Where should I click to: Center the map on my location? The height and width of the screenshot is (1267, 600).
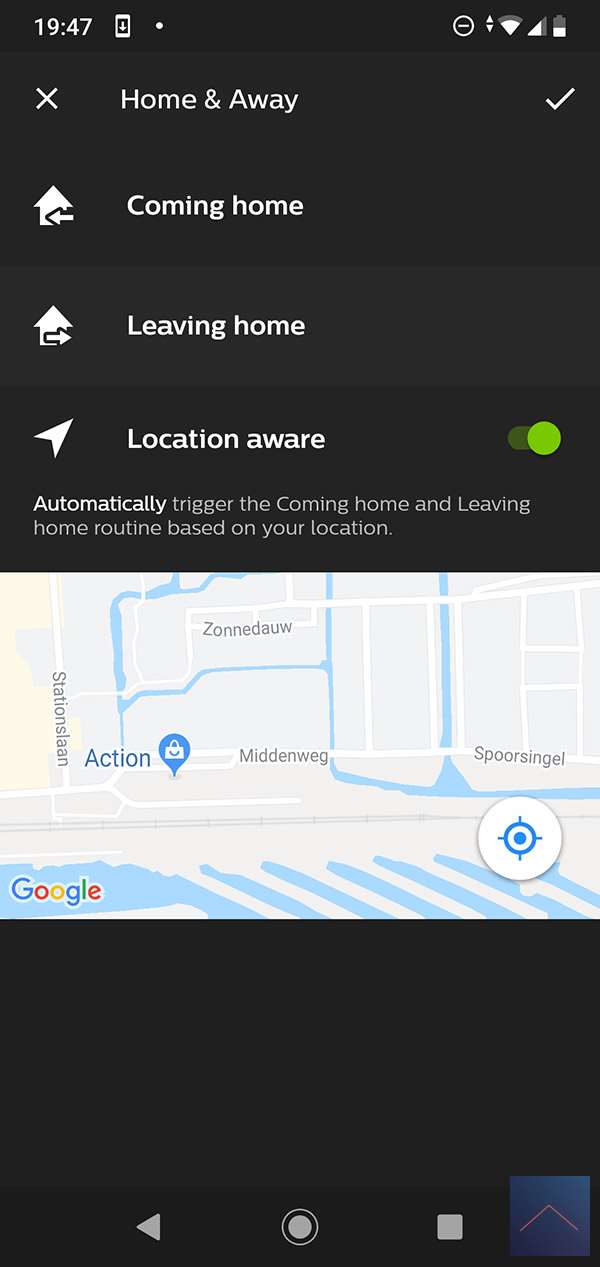coord(519,838)
